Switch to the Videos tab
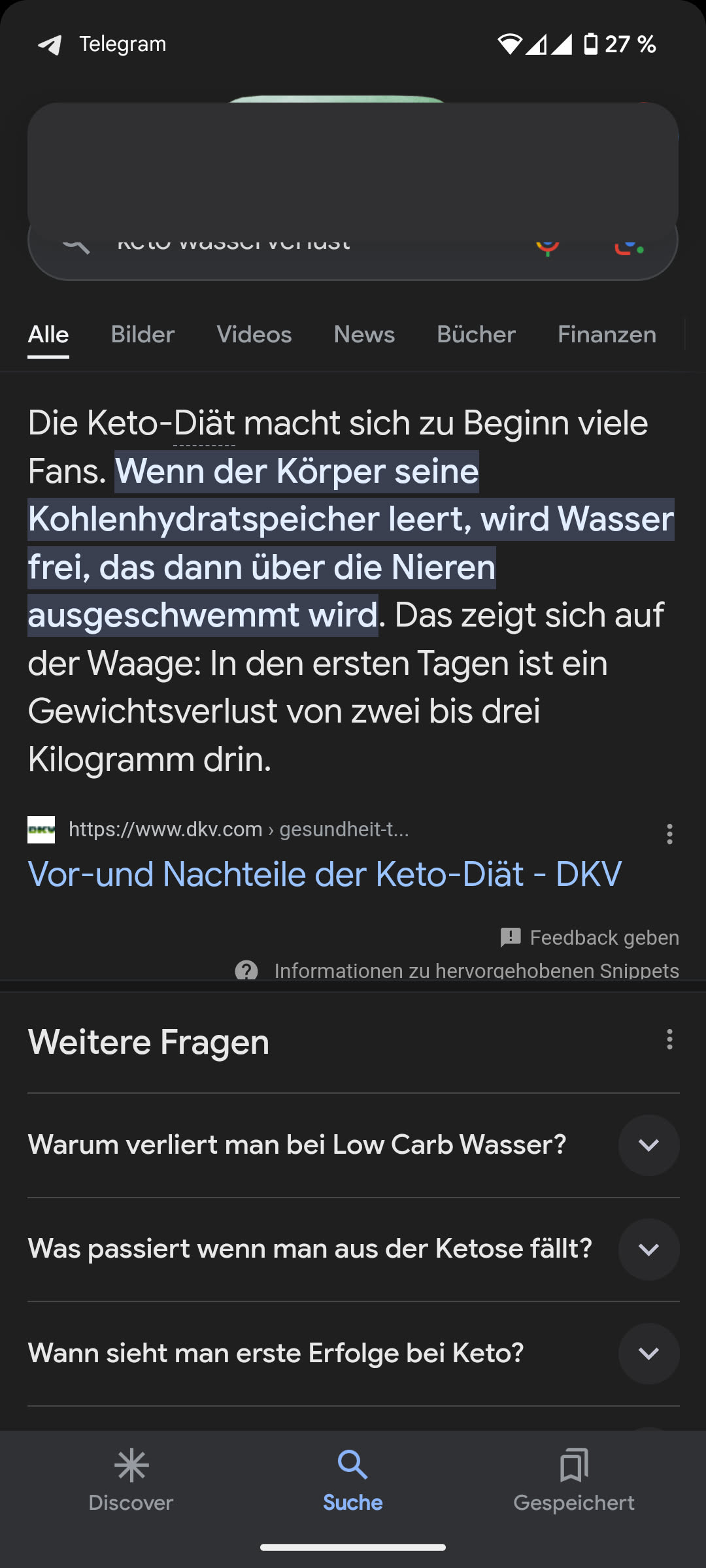Viewport: 706px width, 1568px height. (254, 335)
